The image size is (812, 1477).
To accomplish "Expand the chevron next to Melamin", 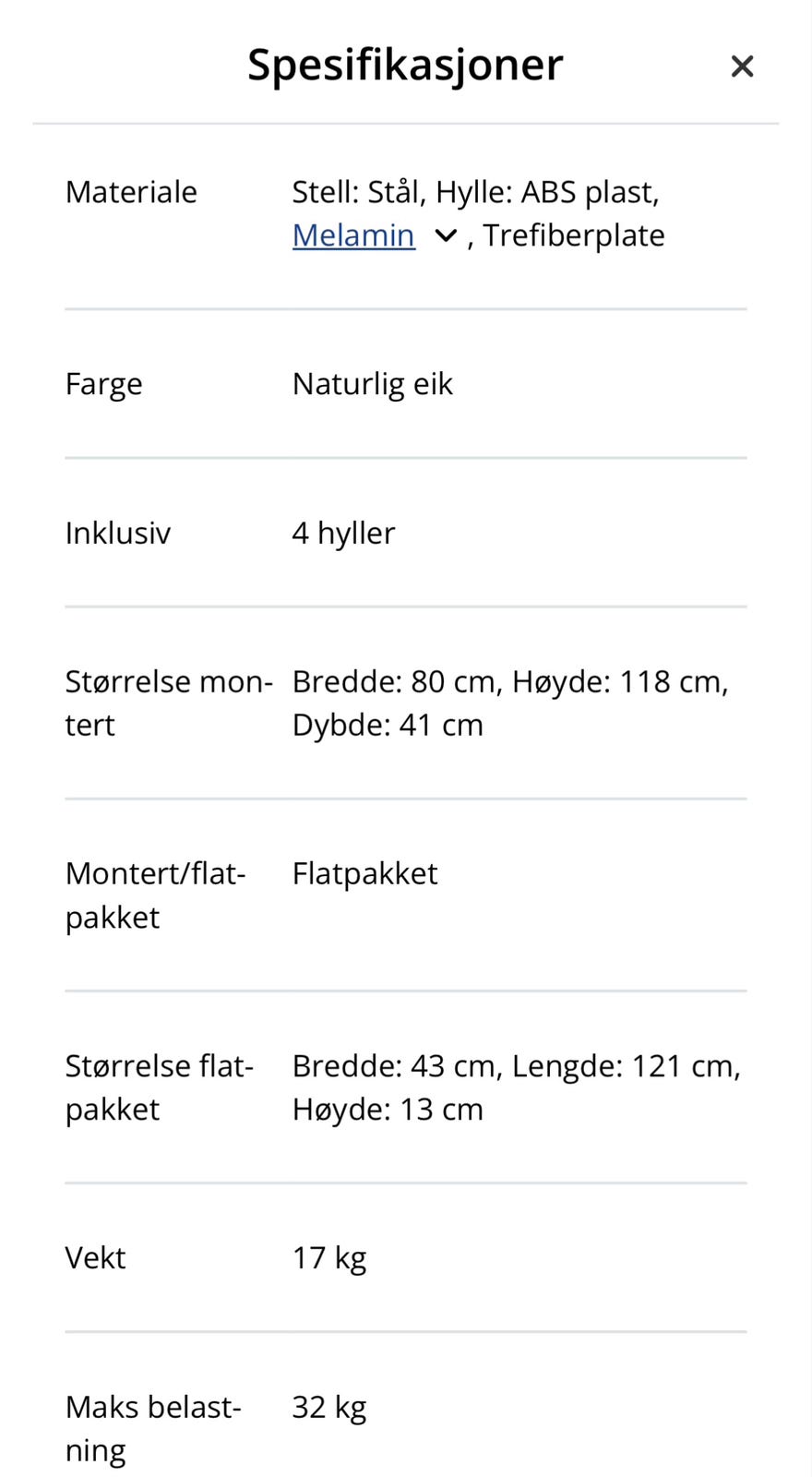I will tap(445, 235).
